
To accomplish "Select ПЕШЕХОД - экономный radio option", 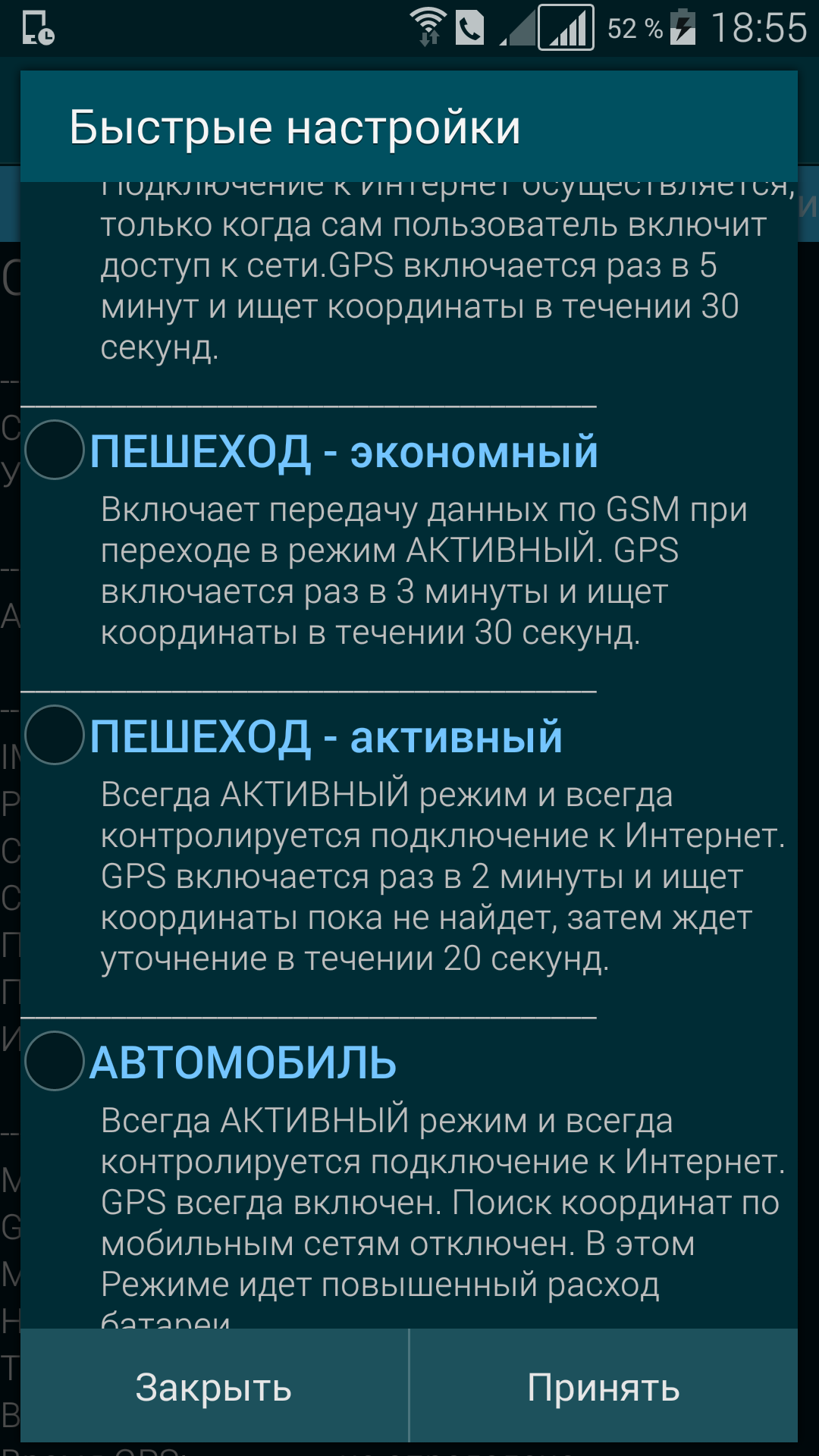I will tap(55, 450).
